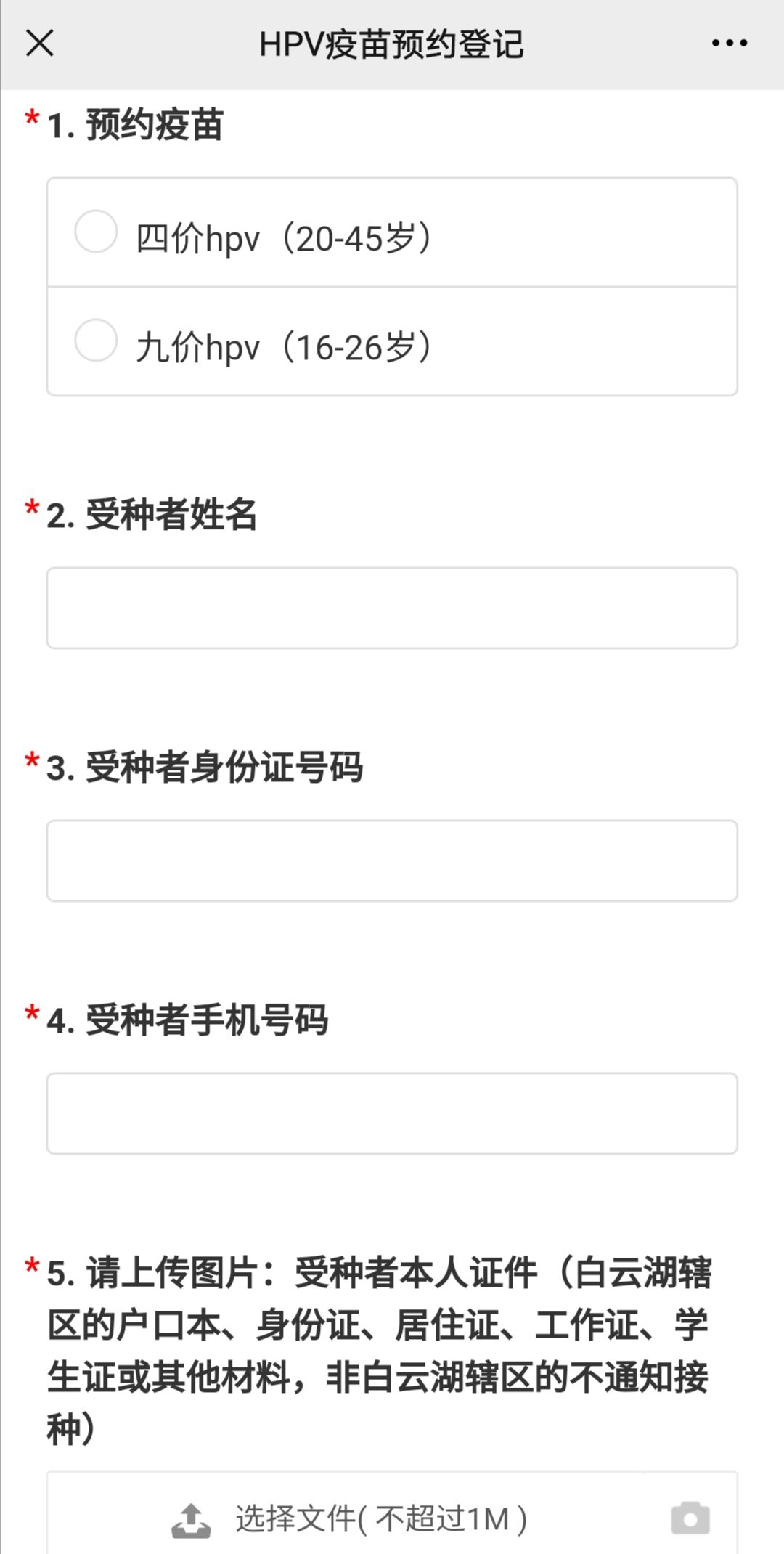Activate the 受种者手机号码 field

tap(392, 1114)
